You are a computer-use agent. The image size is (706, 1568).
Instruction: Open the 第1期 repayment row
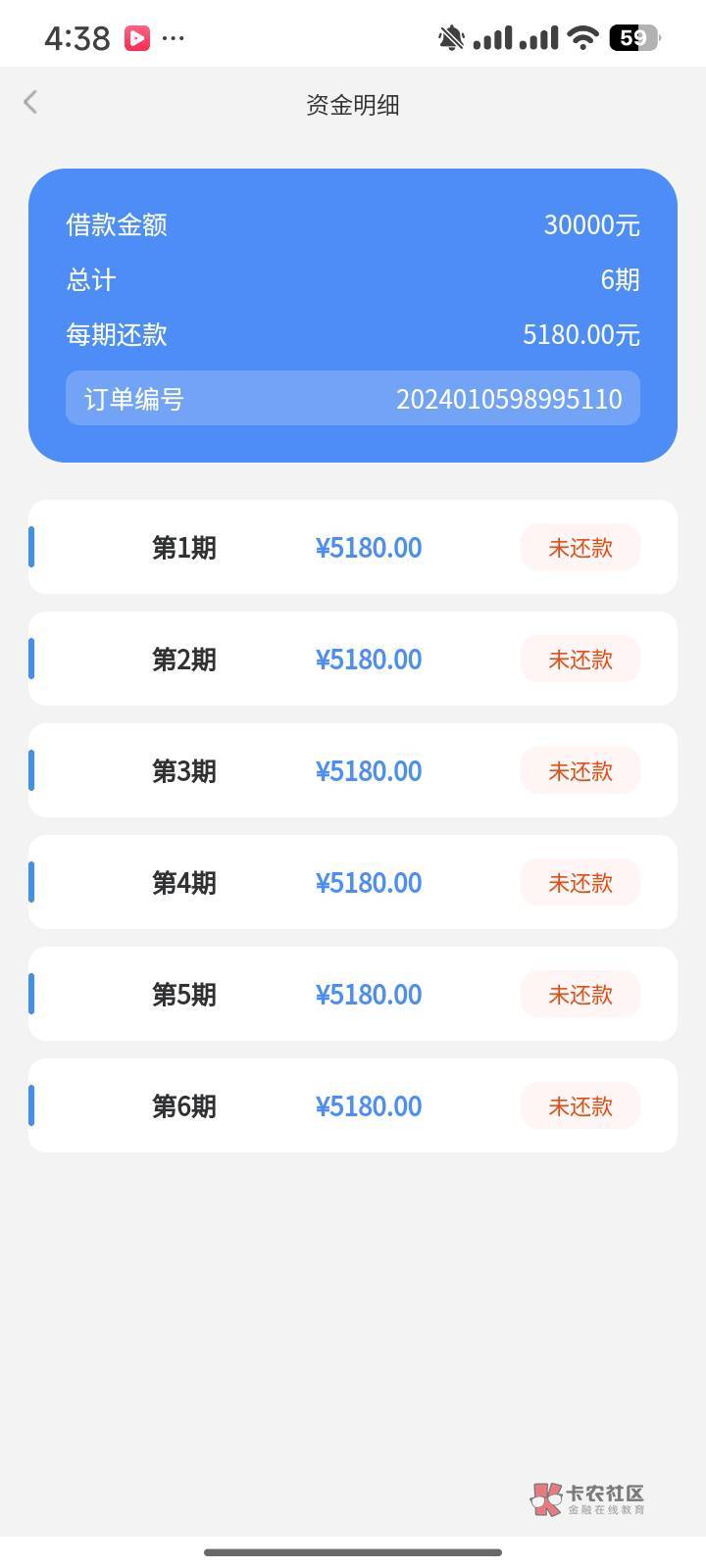tap(352, 547)
